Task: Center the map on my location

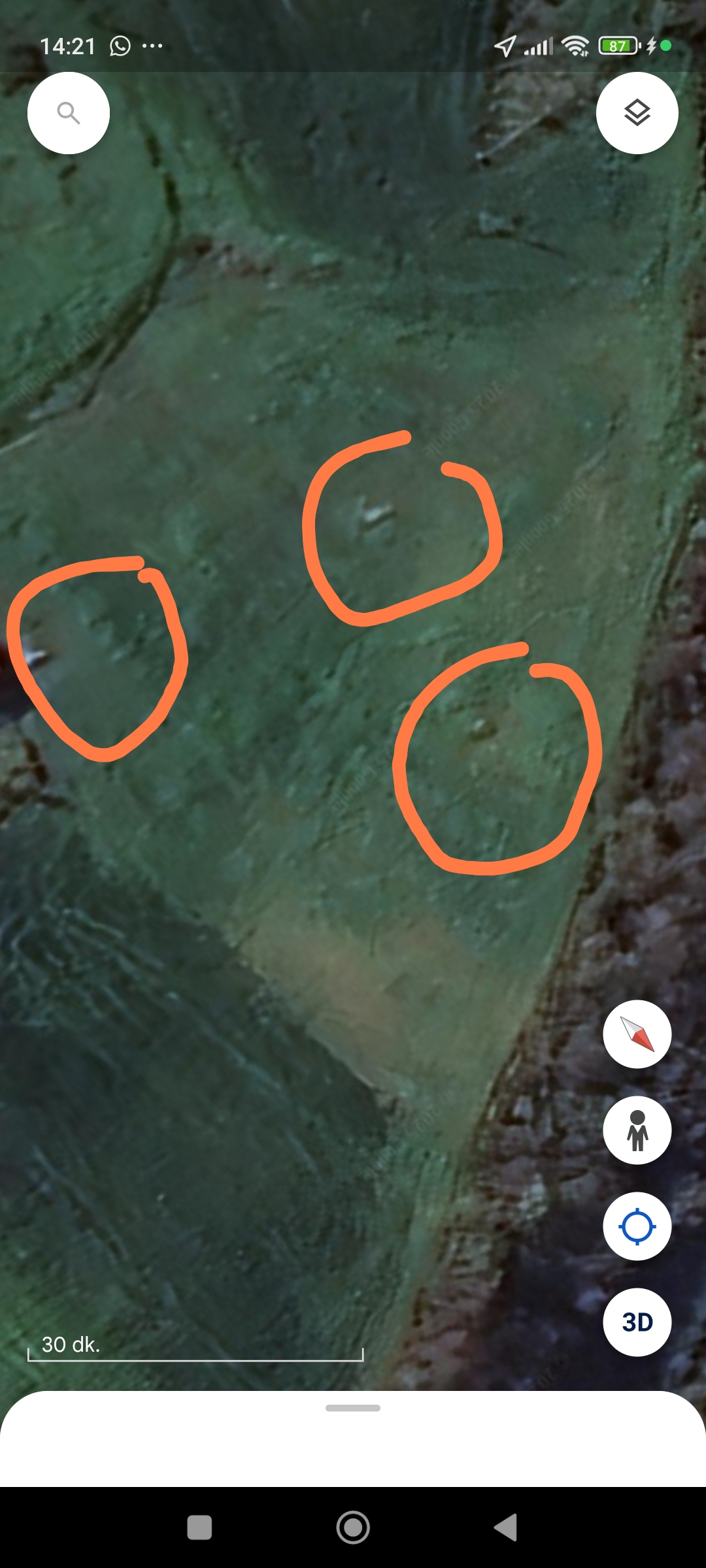Action: tap(637, 1226)
